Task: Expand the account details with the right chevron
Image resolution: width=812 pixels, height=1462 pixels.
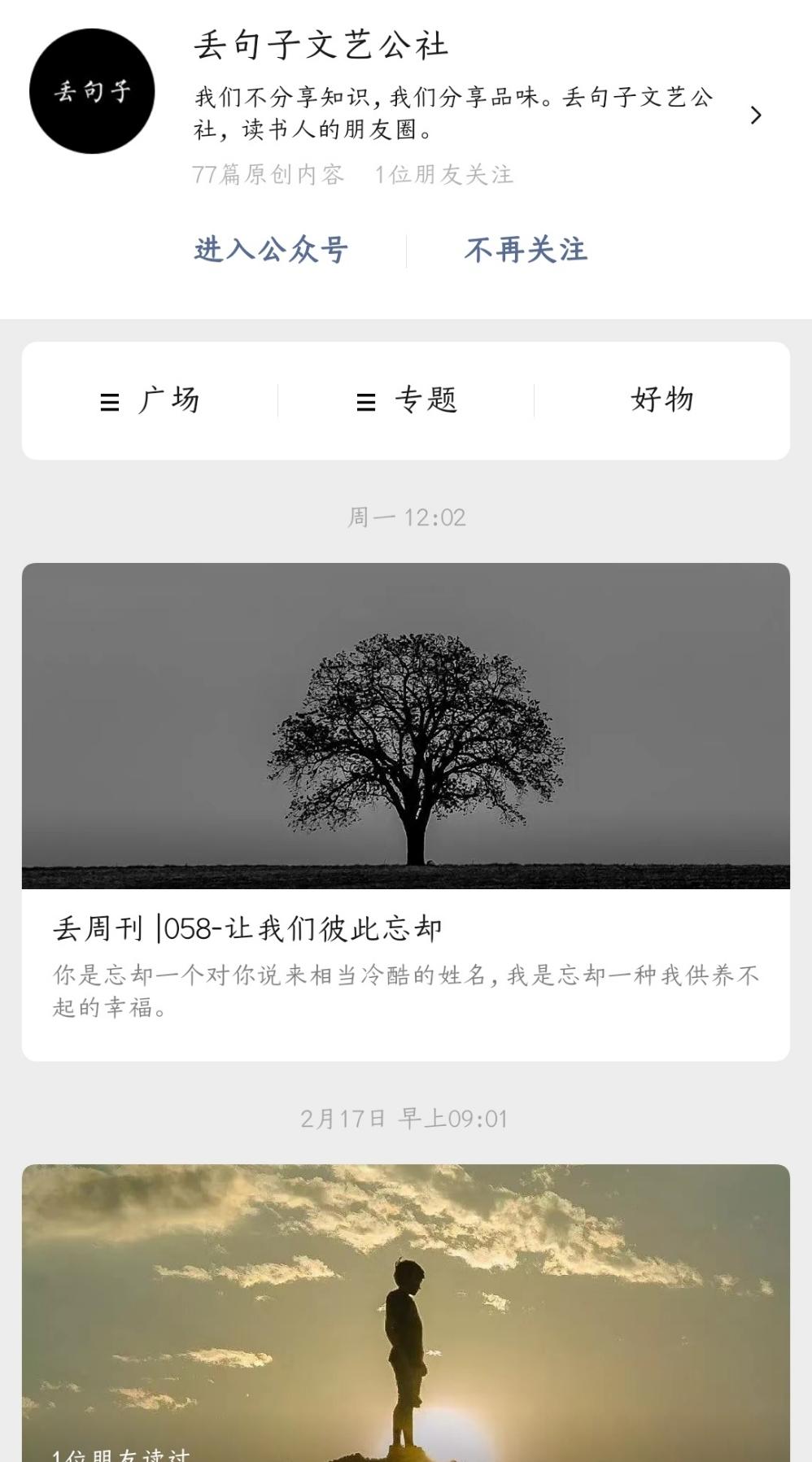Action: point(756,116)
